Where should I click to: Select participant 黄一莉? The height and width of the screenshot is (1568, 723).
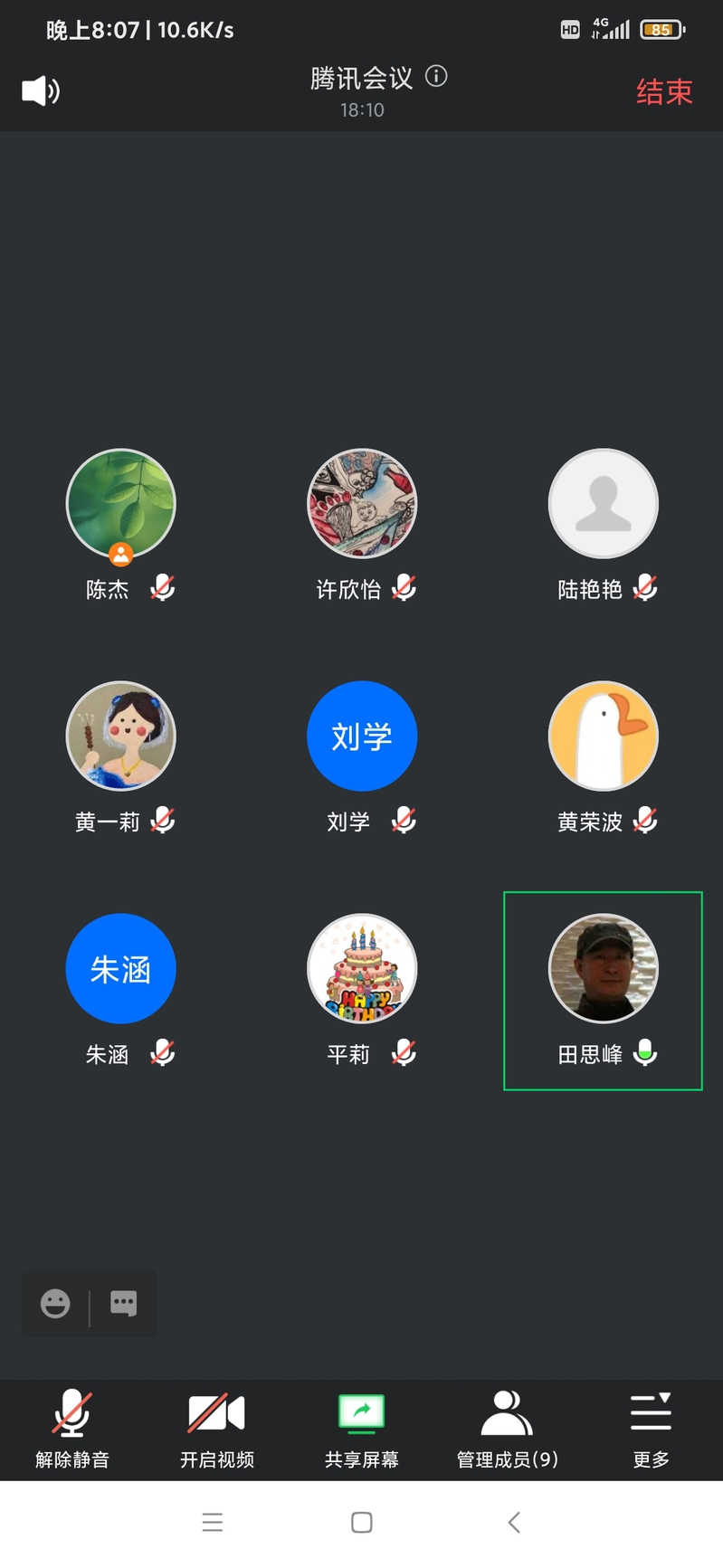(x=120, y=736)
